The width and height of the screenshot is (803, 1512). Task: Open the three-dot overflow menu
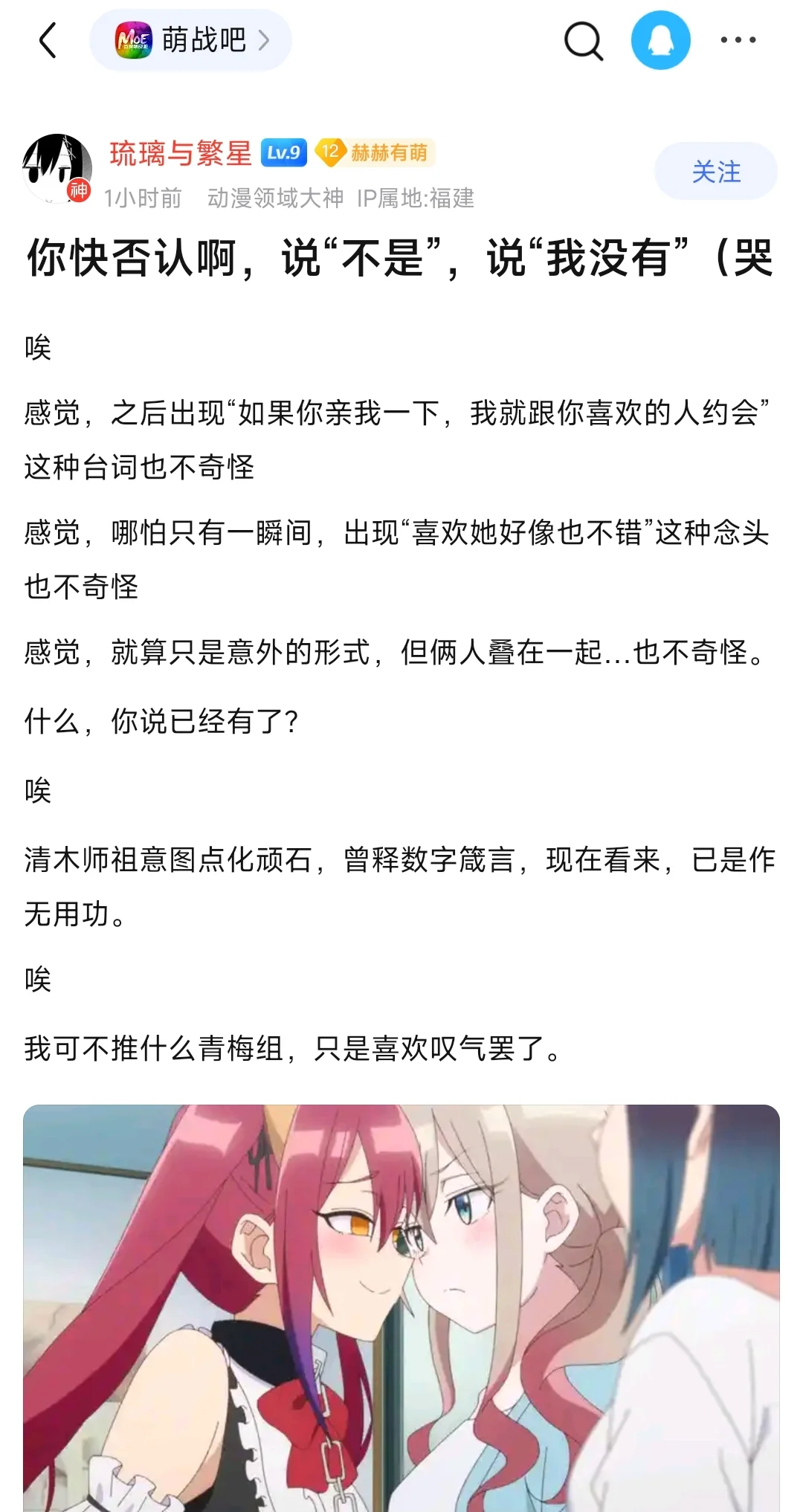pos(738,40)
